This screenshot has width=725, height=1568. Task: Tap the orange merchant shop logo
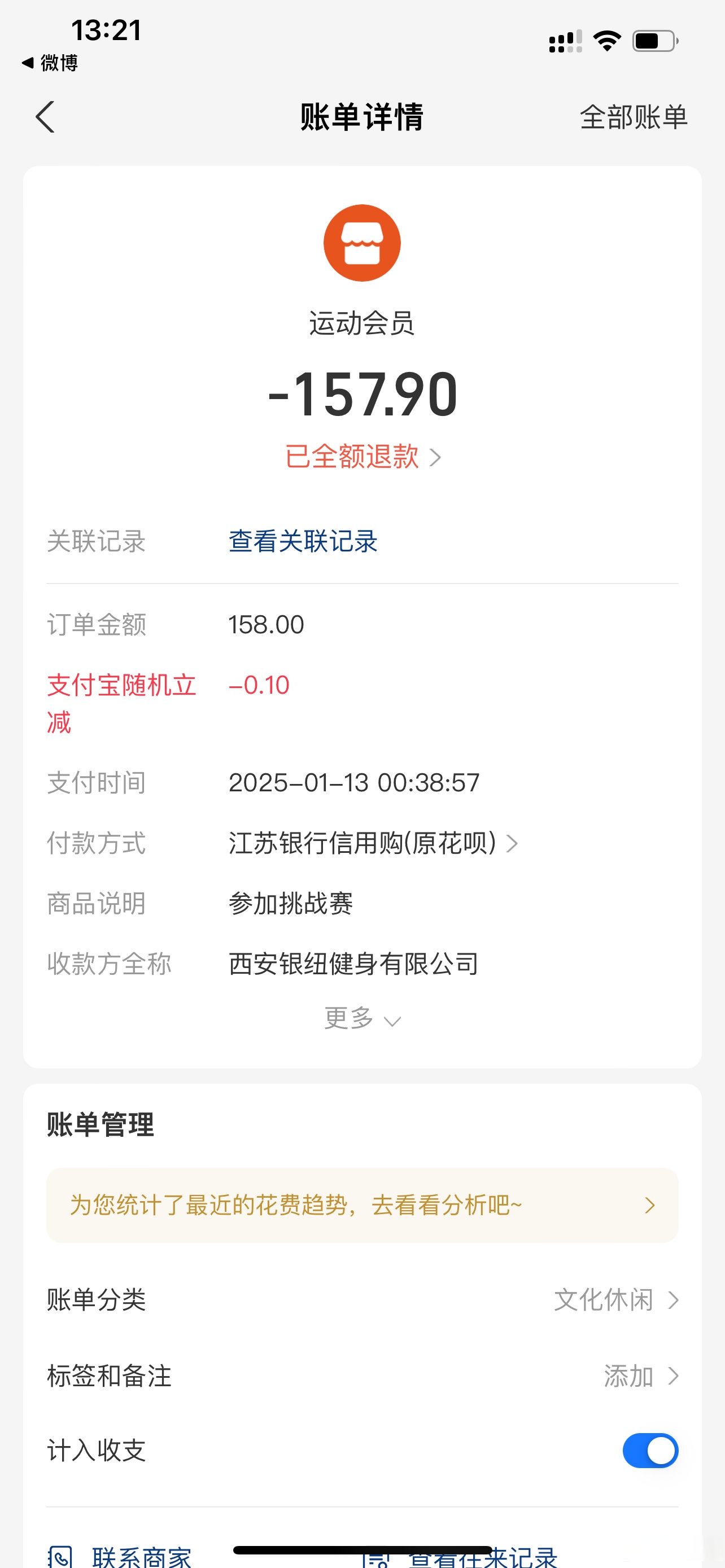coord(362,242)
